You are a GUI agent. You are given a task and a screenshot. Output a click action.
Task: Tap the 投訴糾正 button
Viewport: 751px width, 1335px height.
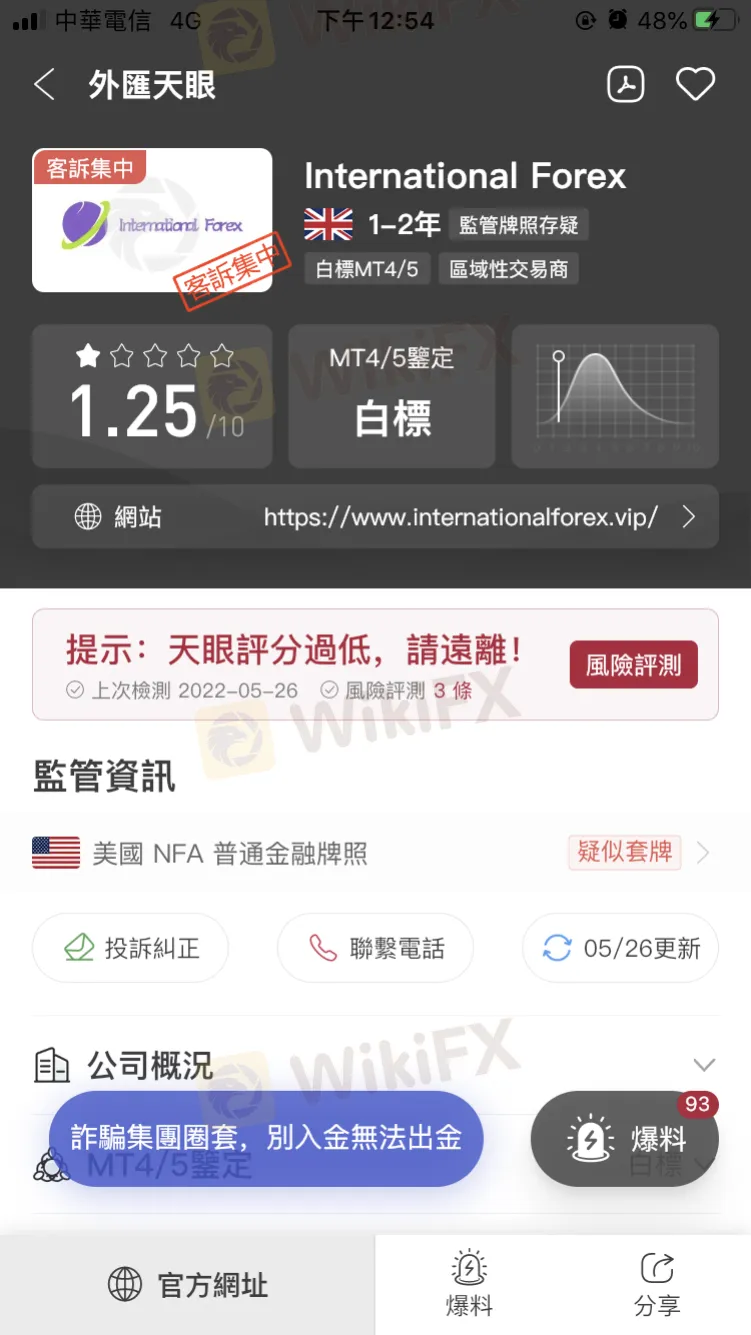click(131, 948)
